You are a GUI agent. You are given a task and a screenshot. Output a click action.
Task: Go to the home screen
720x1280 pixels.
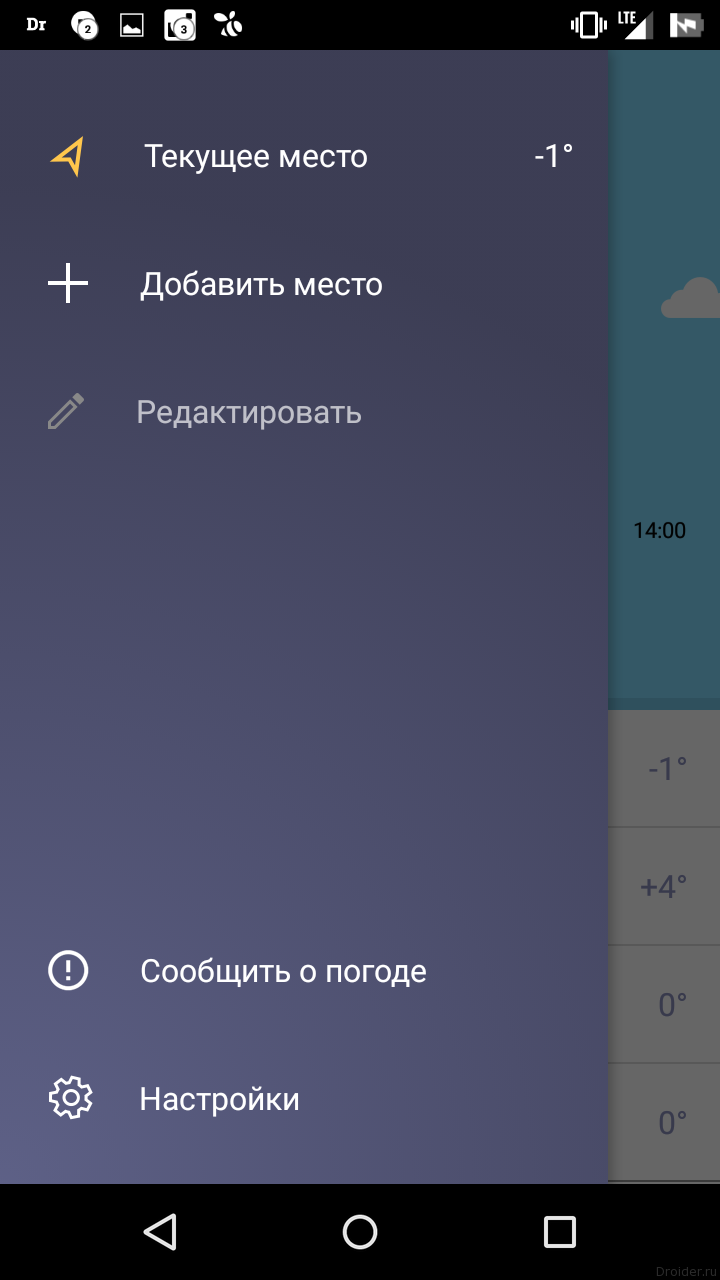pos(360,1232)
